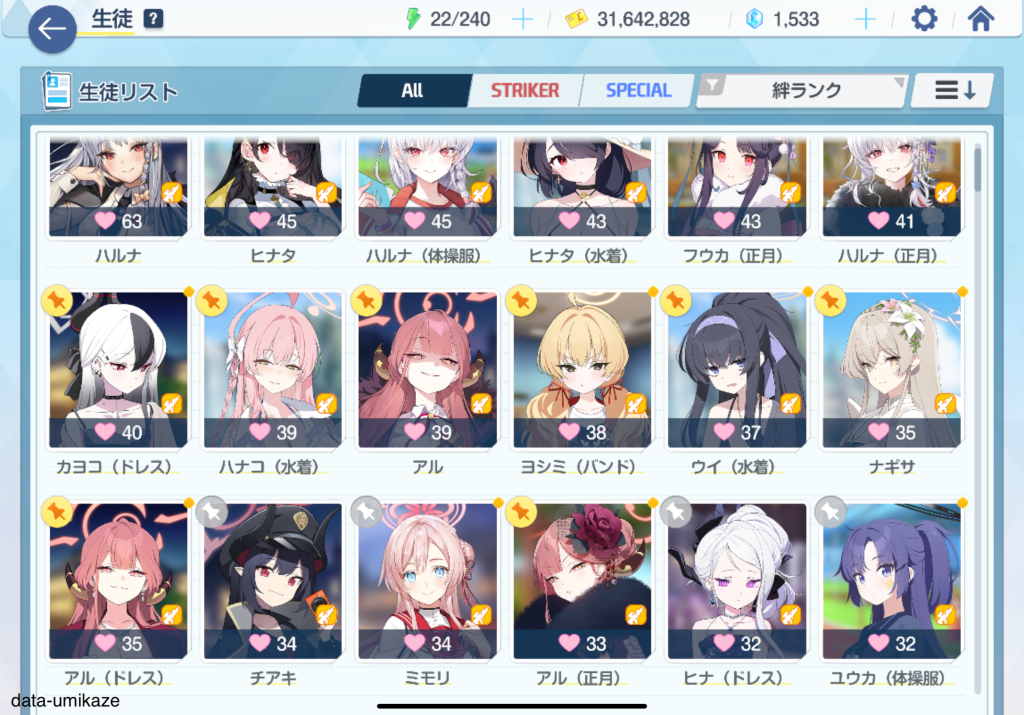This screenshot has height=715, width=1024.
Task: Switch to the STRIKER tab
Action: (524, 90)
